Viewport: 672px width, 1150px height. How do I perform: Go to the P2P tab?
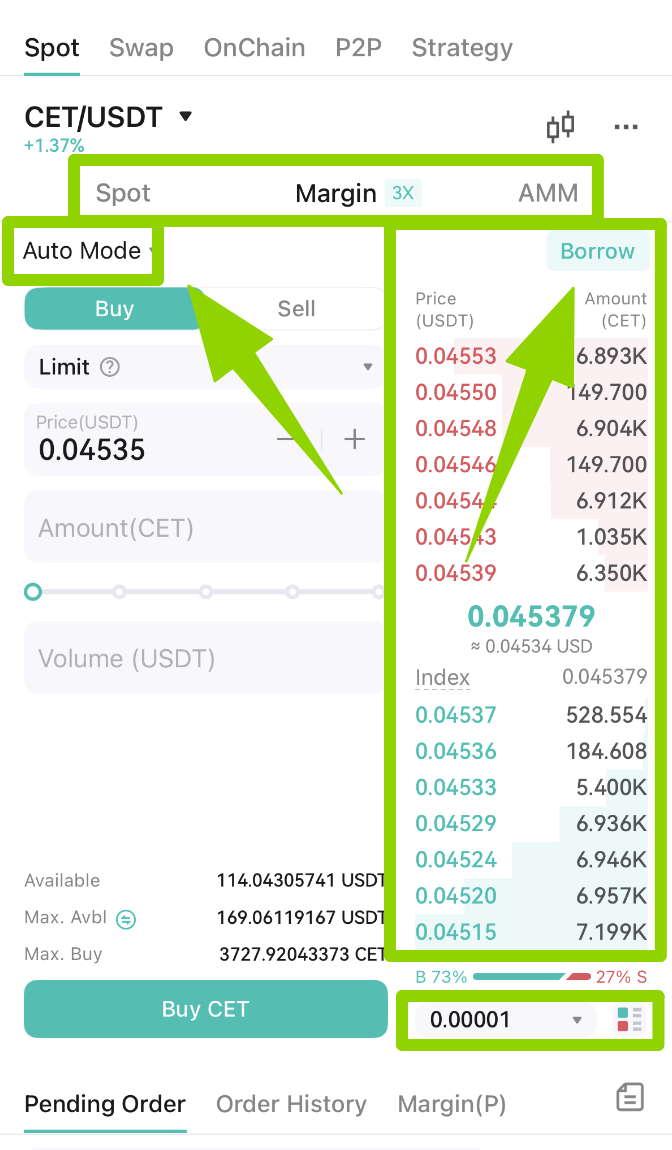tap(359, 48)
